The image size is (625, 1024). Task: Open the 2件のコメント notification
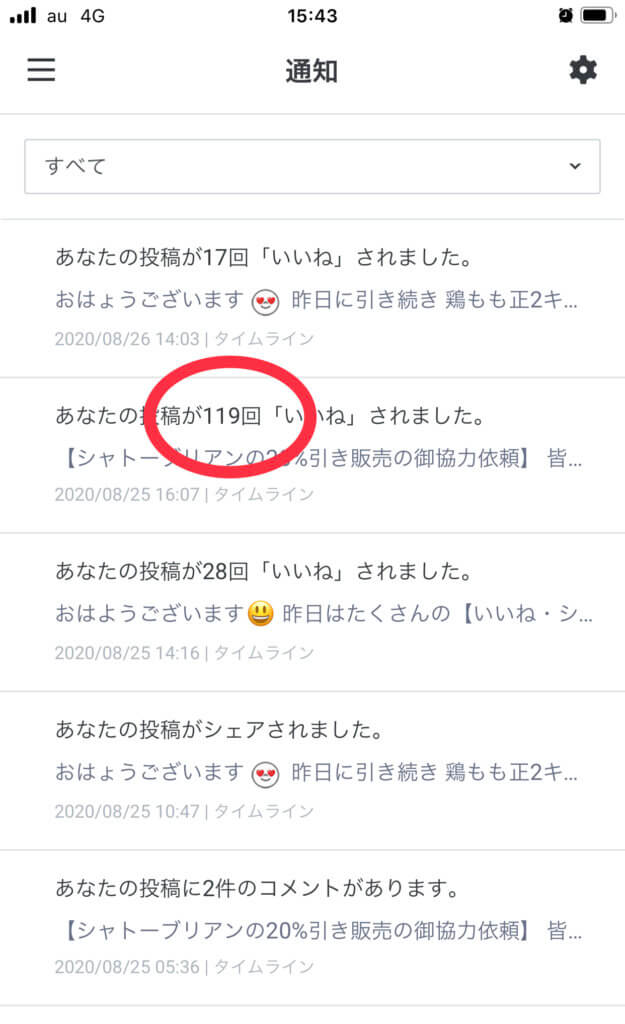312,927
